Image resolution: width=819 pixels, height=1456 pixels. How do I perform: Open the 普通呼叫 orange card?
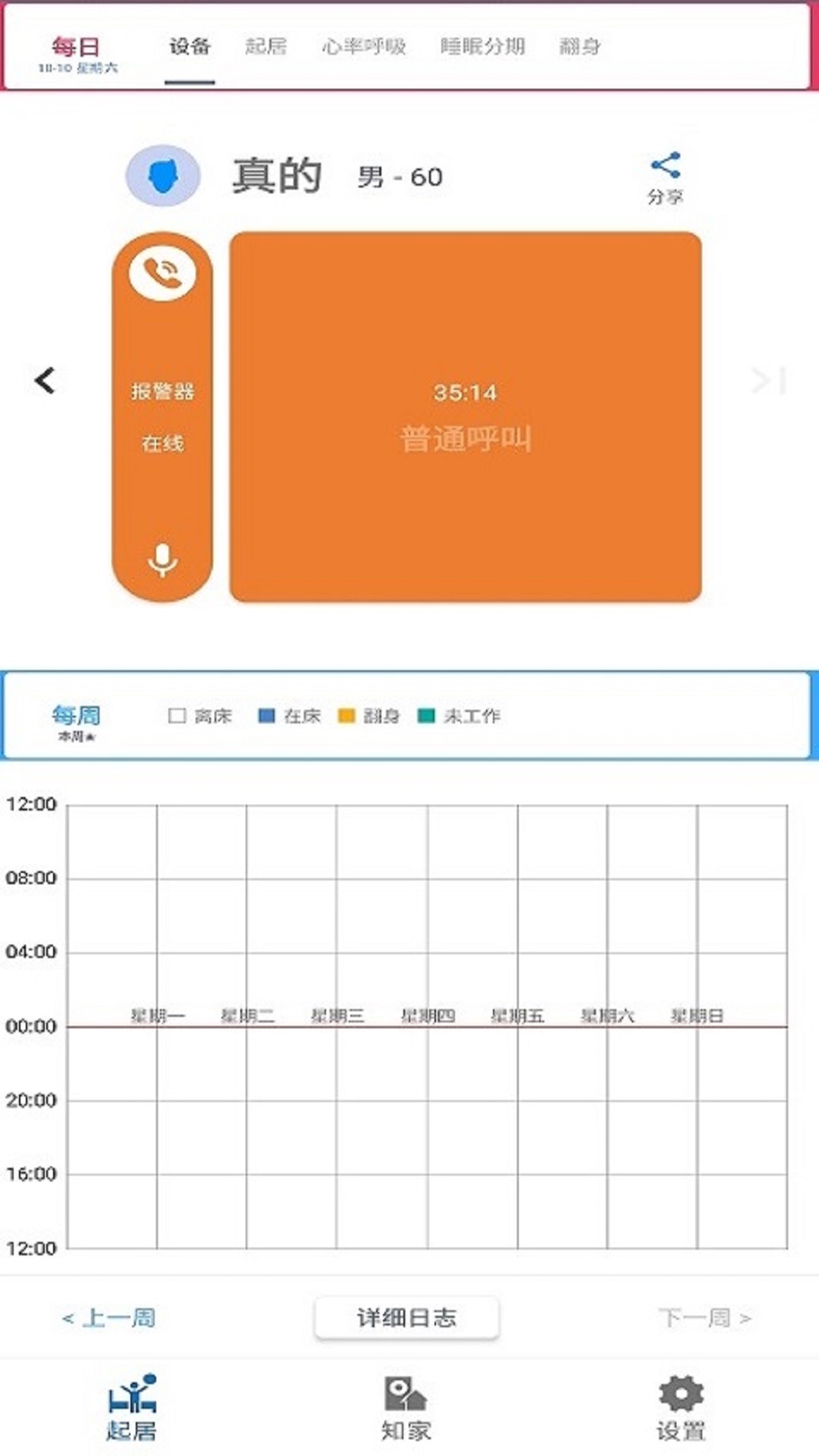point(465,417)
